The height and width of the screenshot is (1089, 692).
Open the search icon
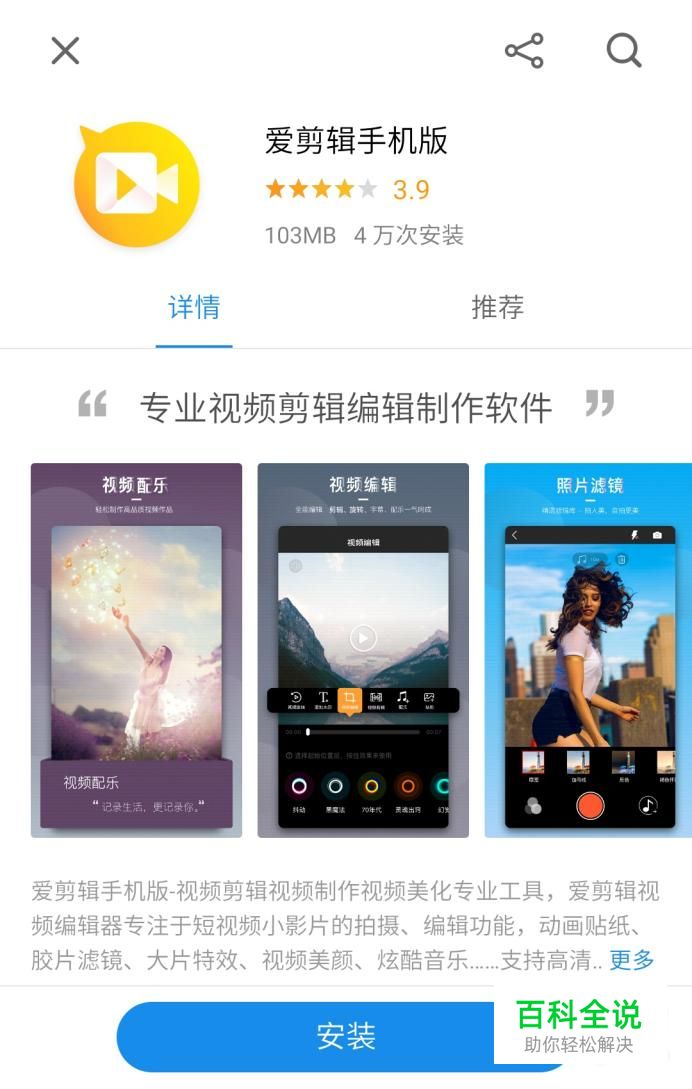623,50
